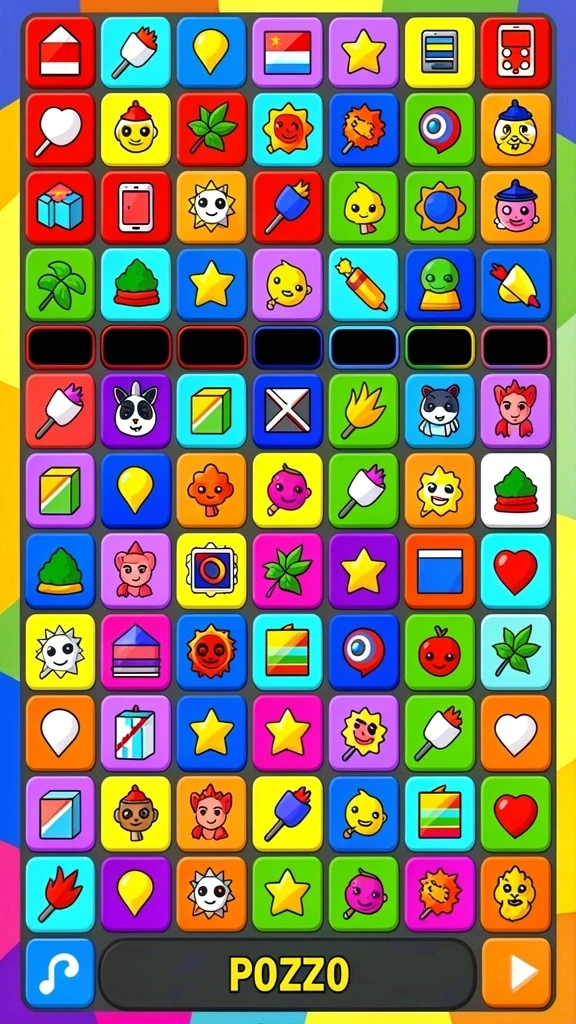Tap the game console tile on red
This screenshot has height=1024, width=576.
(516, 52)
